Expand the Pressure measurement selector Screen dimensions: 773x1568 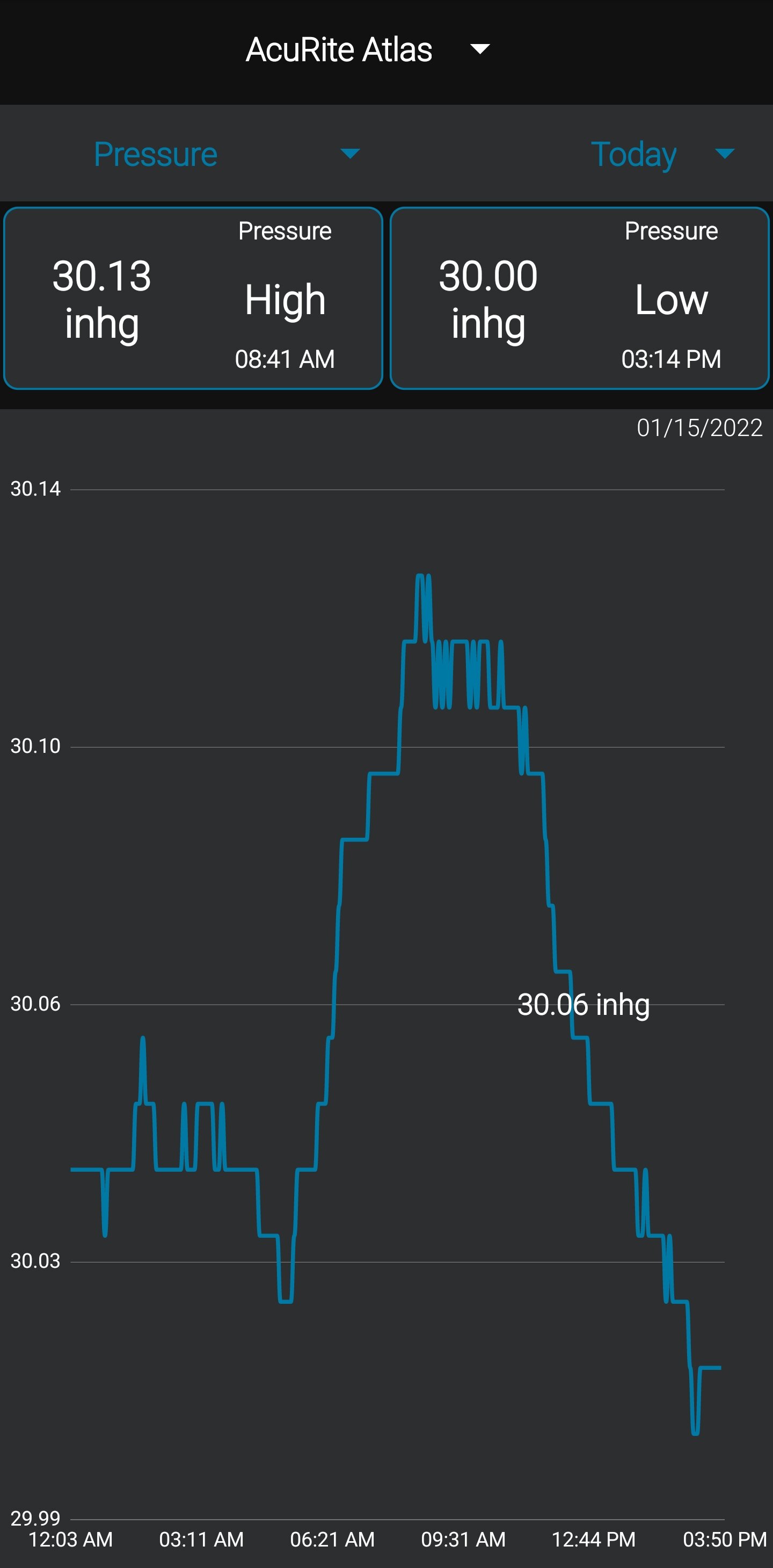point(227,154)
